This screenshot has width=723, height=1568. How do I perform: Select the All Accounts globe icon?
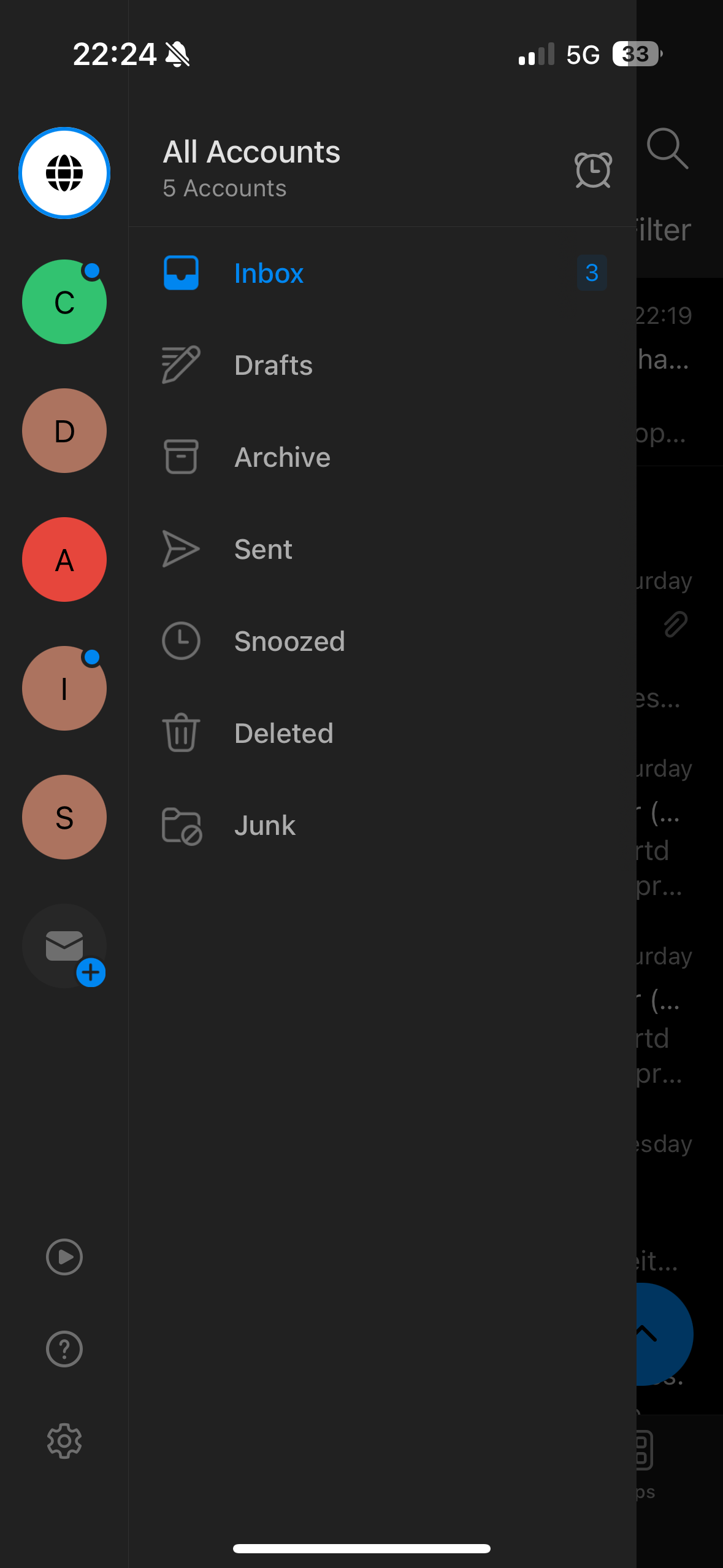pos(64,173)
